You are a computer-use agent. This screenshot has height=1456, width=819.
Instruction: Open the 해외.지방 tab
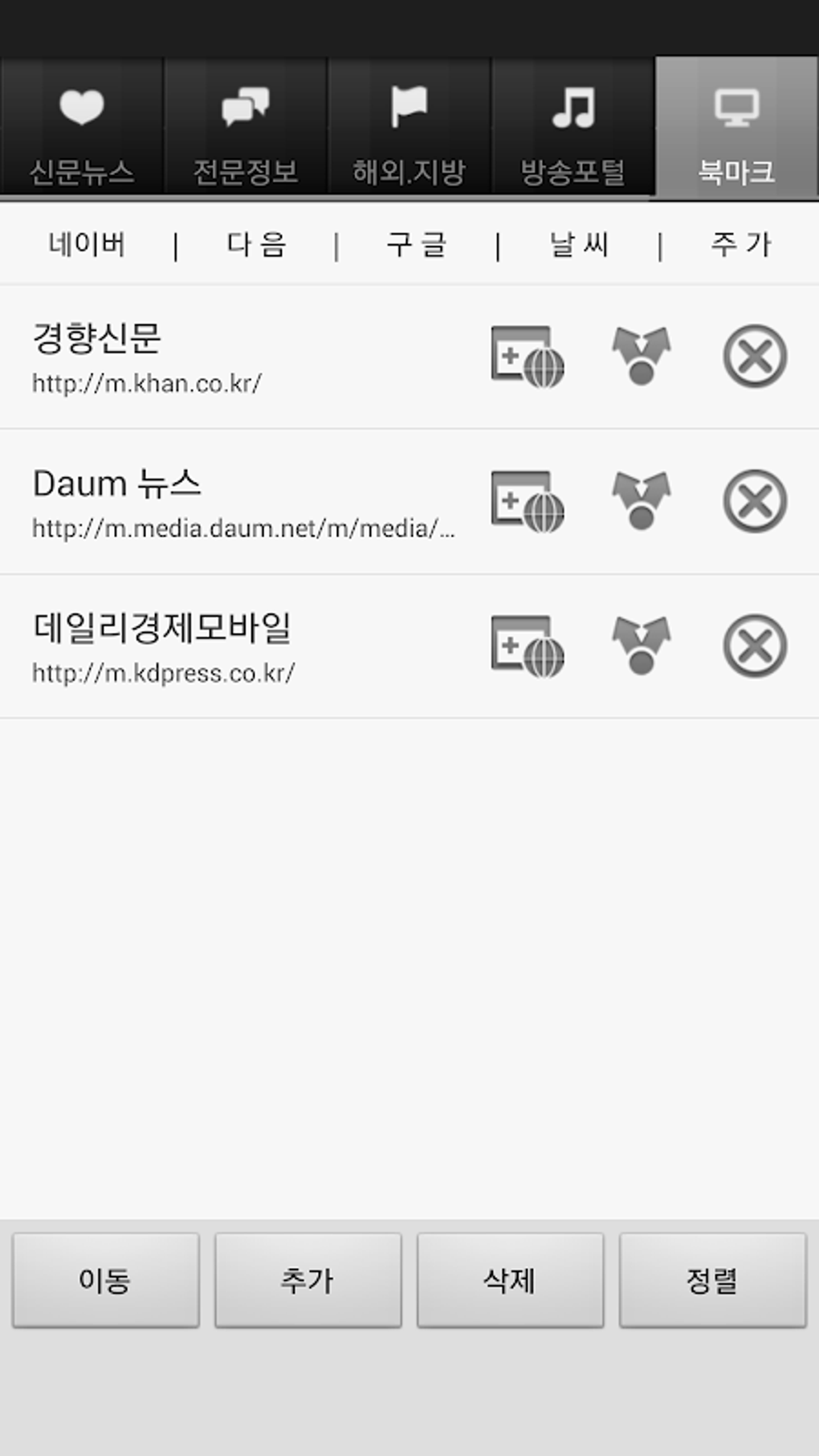[409, 128]
